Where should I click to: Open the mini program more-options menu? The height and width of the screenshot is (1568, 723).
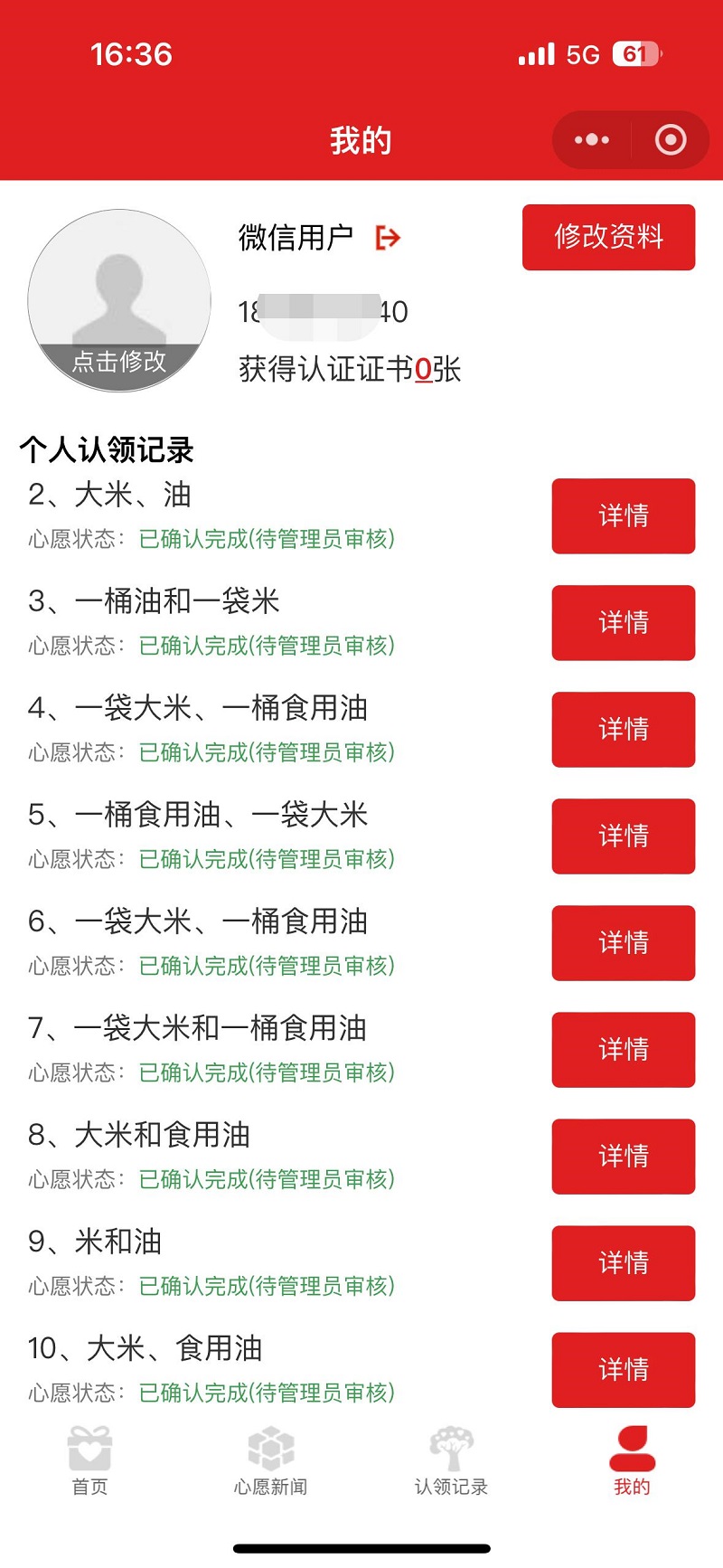click(592, 140)
